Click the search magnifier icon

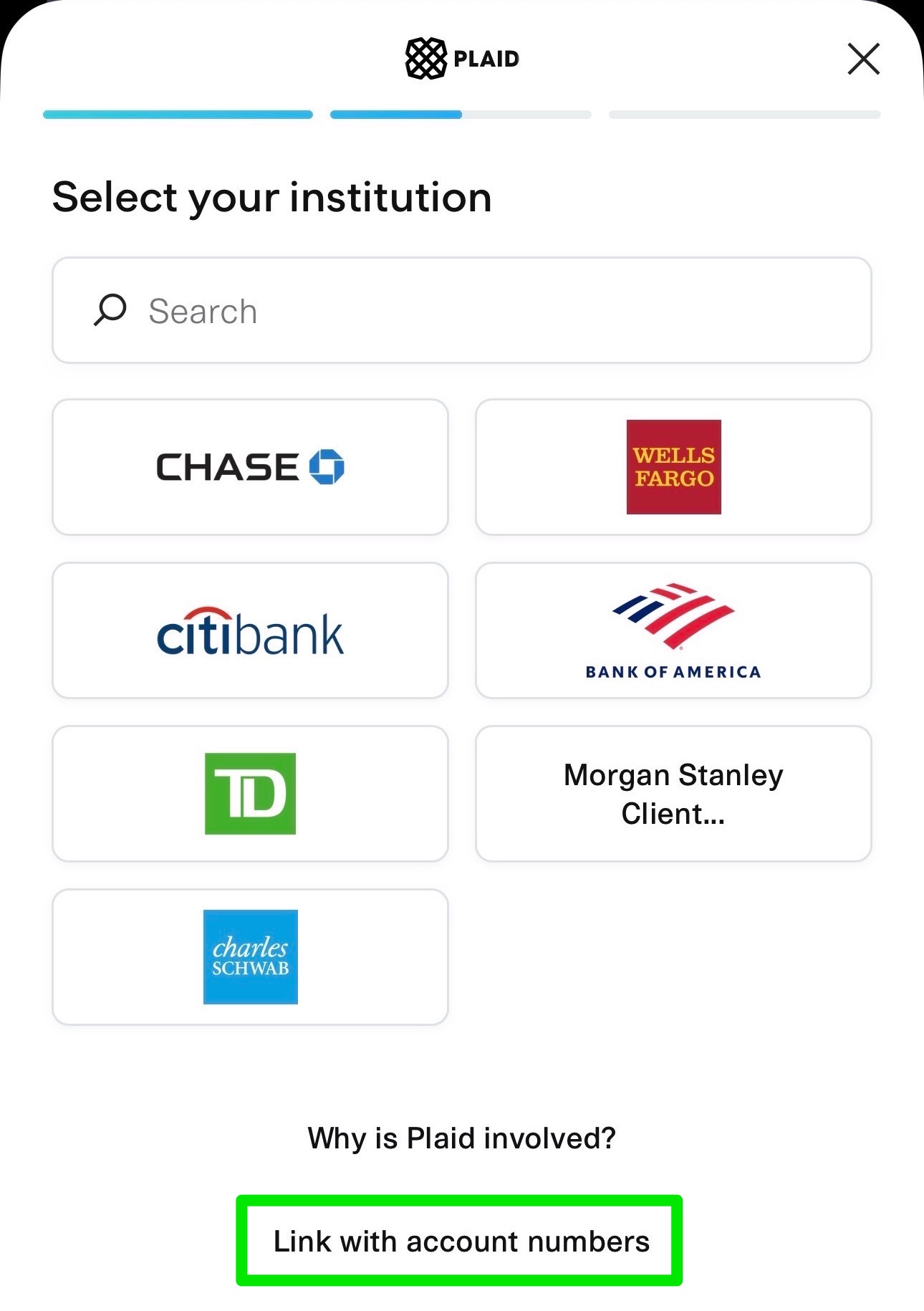click(x=109, y=310)
